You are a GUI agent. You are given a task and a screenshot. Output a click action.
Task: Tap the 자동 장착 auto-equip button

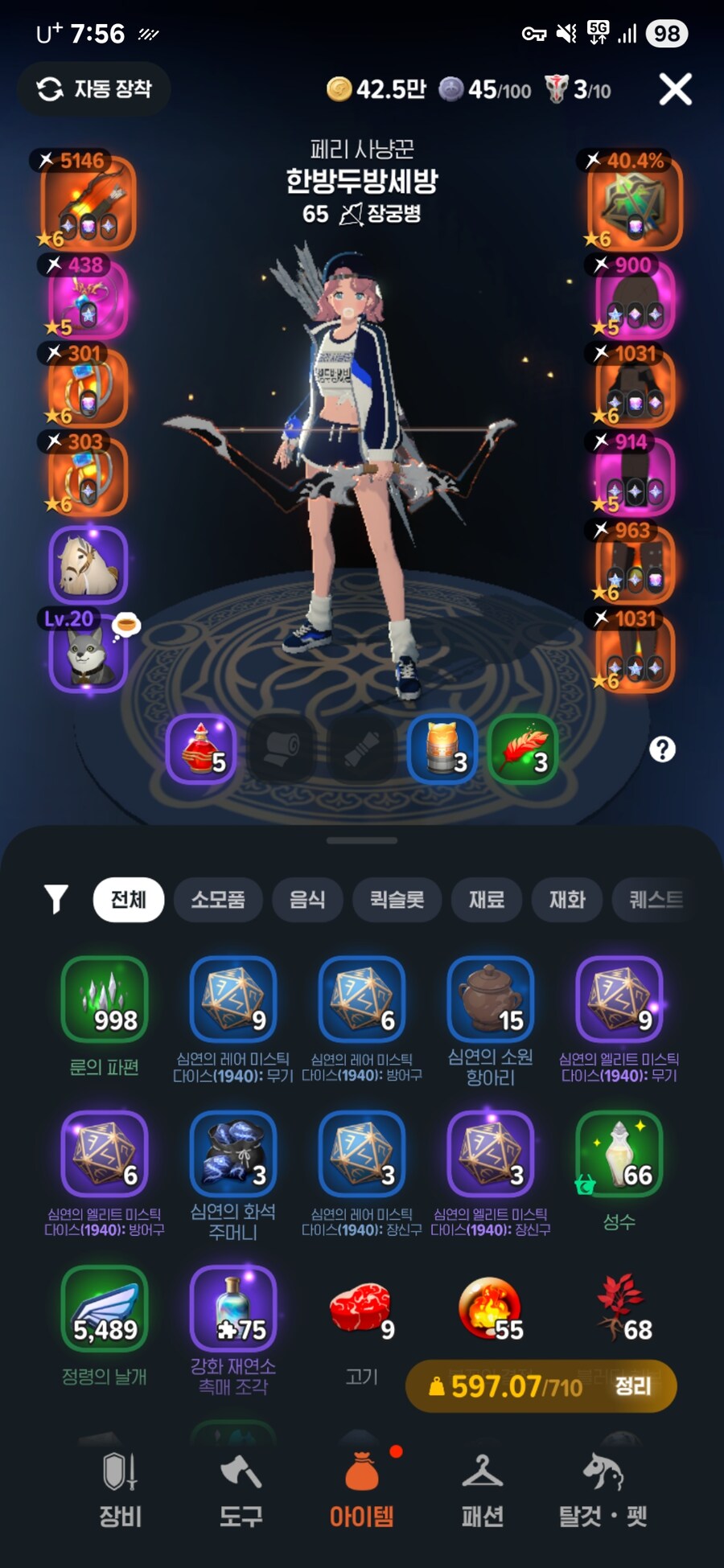pyautogui.click(x=94, y=89)
